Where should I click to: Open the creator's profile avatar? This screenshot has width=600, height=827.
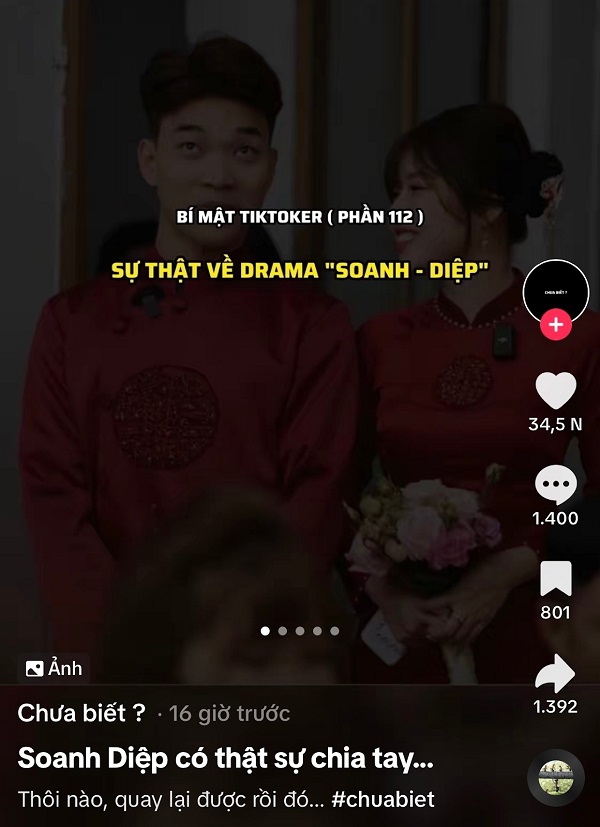coord(556,291)
